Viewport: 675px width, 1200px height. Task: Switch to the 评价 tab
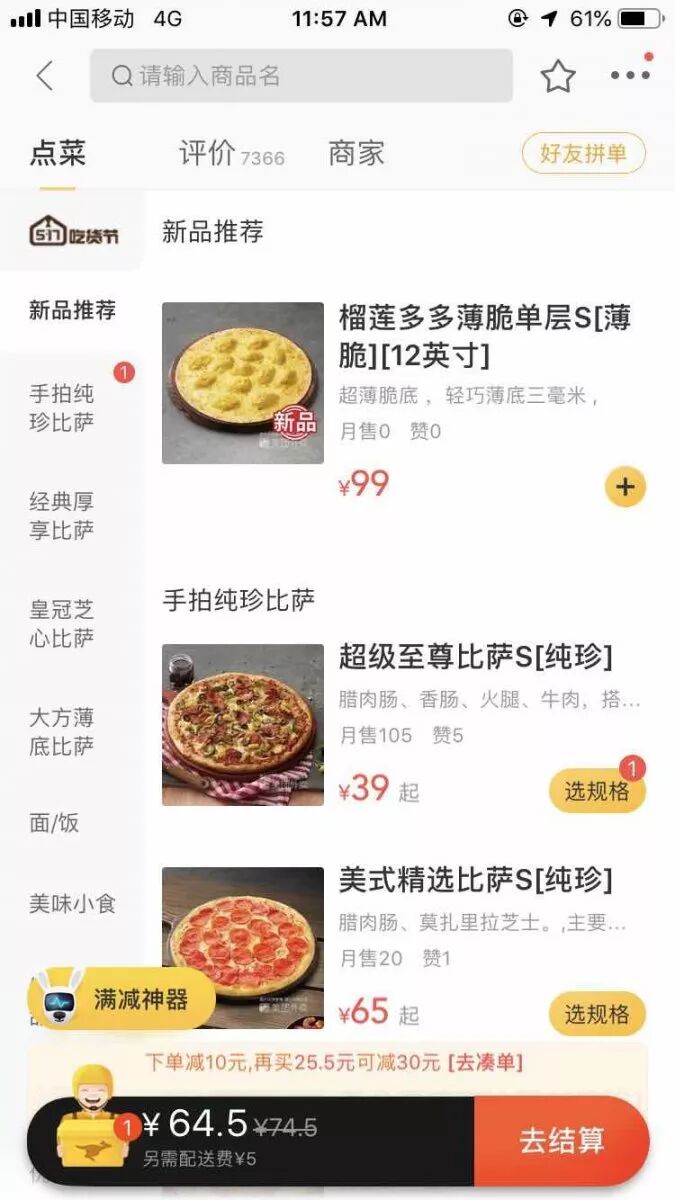(x=230, y=154)
